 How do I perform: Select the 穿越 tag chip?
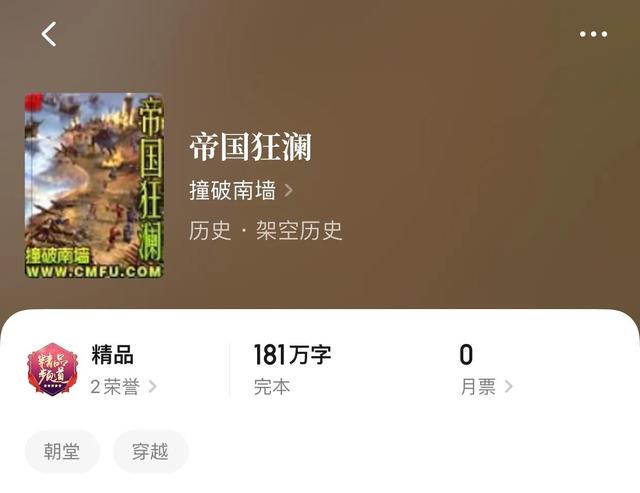[x=150, y=452]
